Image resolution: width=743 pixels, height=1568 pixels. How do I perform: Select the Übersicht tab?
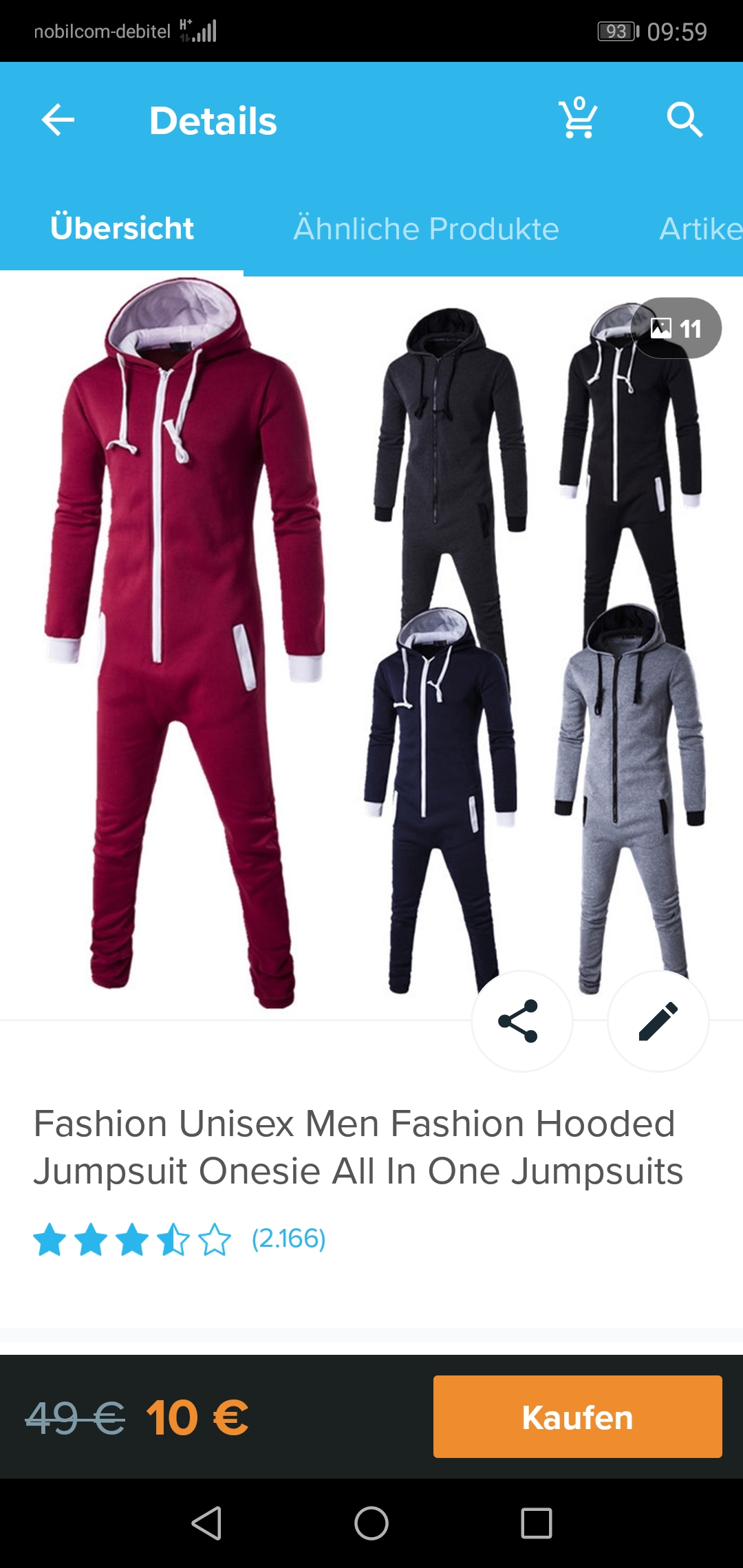point(122,228)
